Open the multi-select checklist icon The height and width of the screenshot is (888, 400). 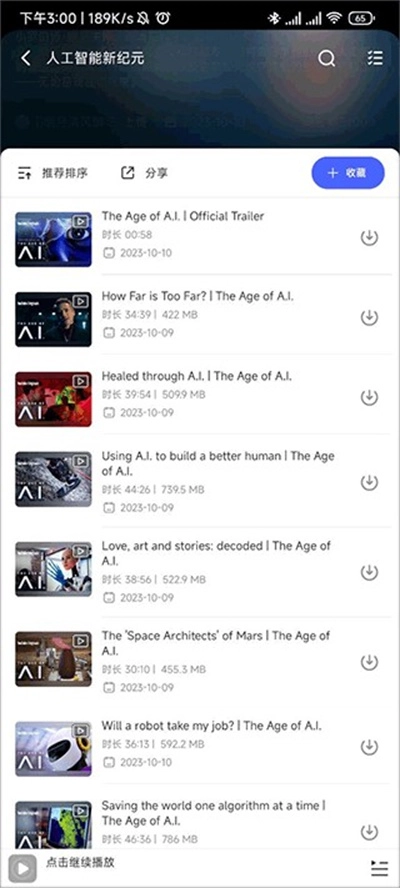375,58
